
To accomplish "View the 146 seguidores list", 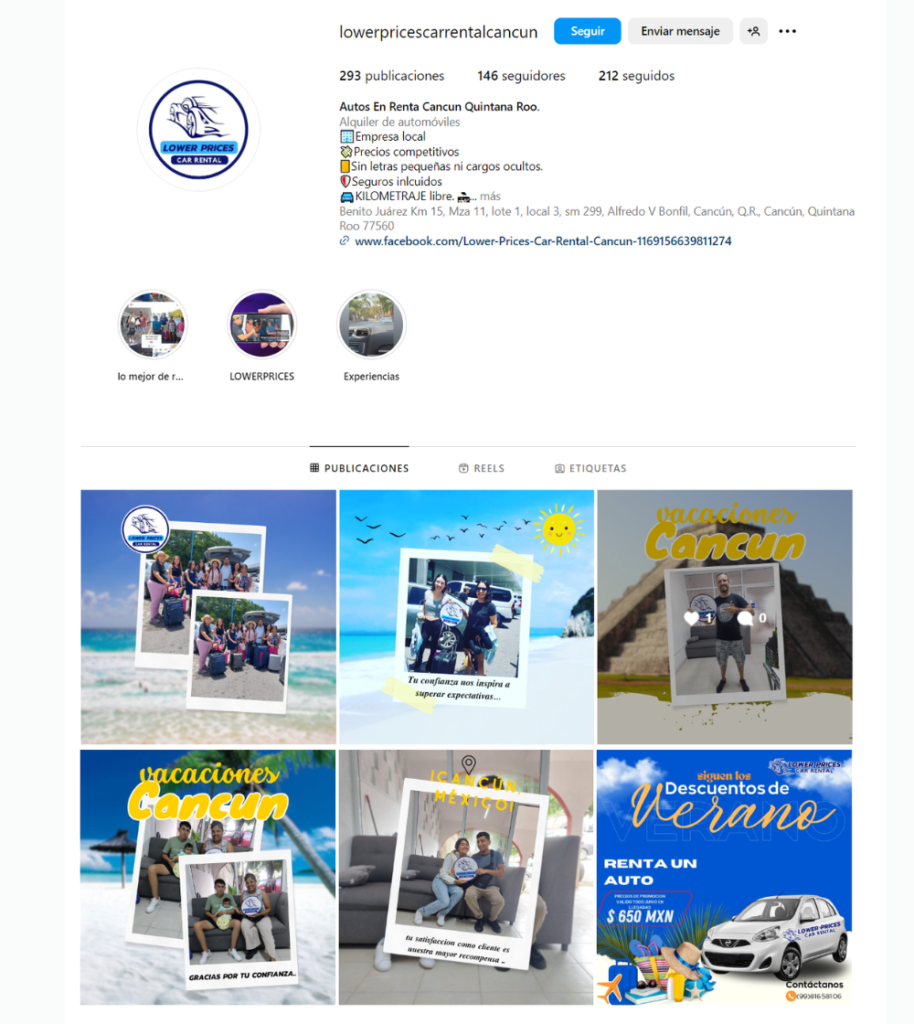I will pyautogui.click(x=521, y=76).
